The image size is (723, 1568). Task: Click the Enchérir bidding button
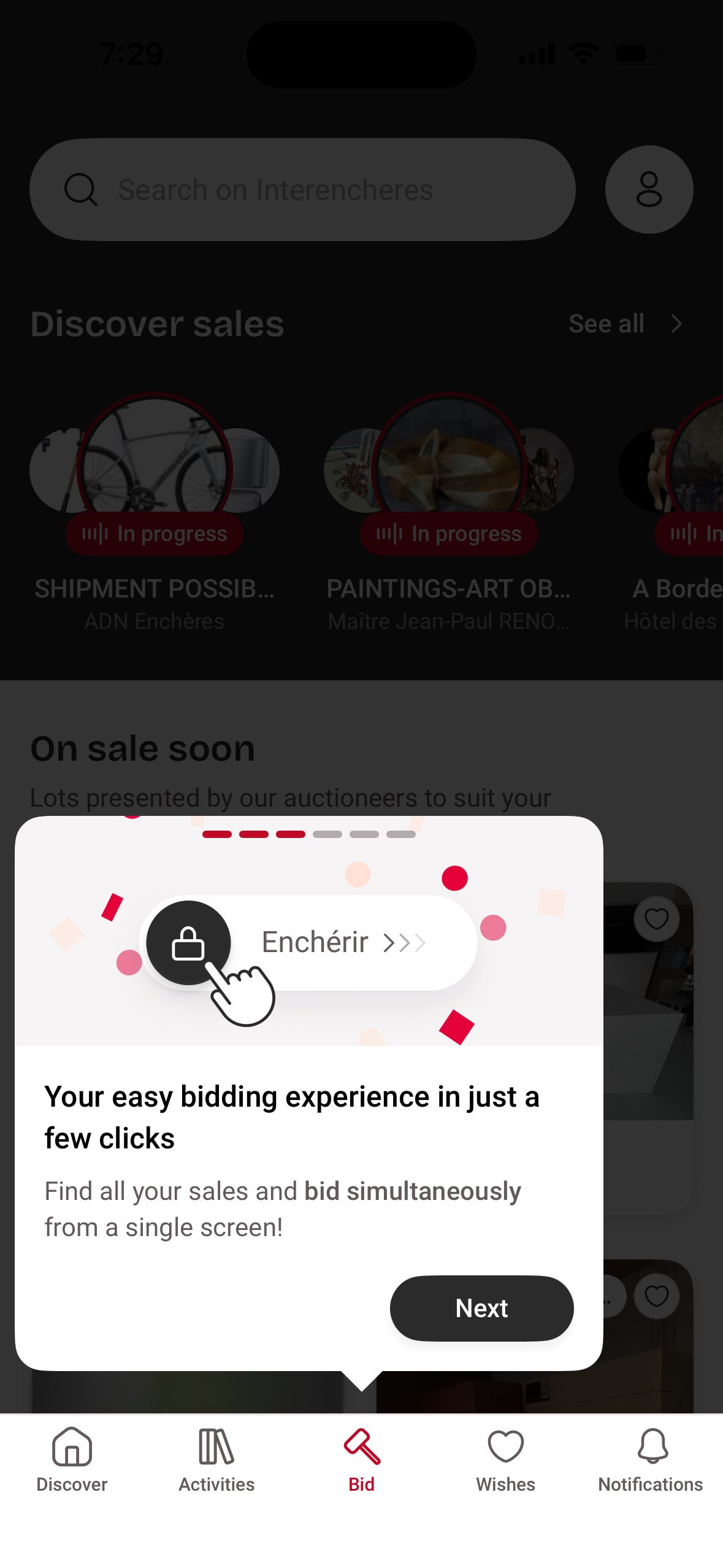click(314, 942)
